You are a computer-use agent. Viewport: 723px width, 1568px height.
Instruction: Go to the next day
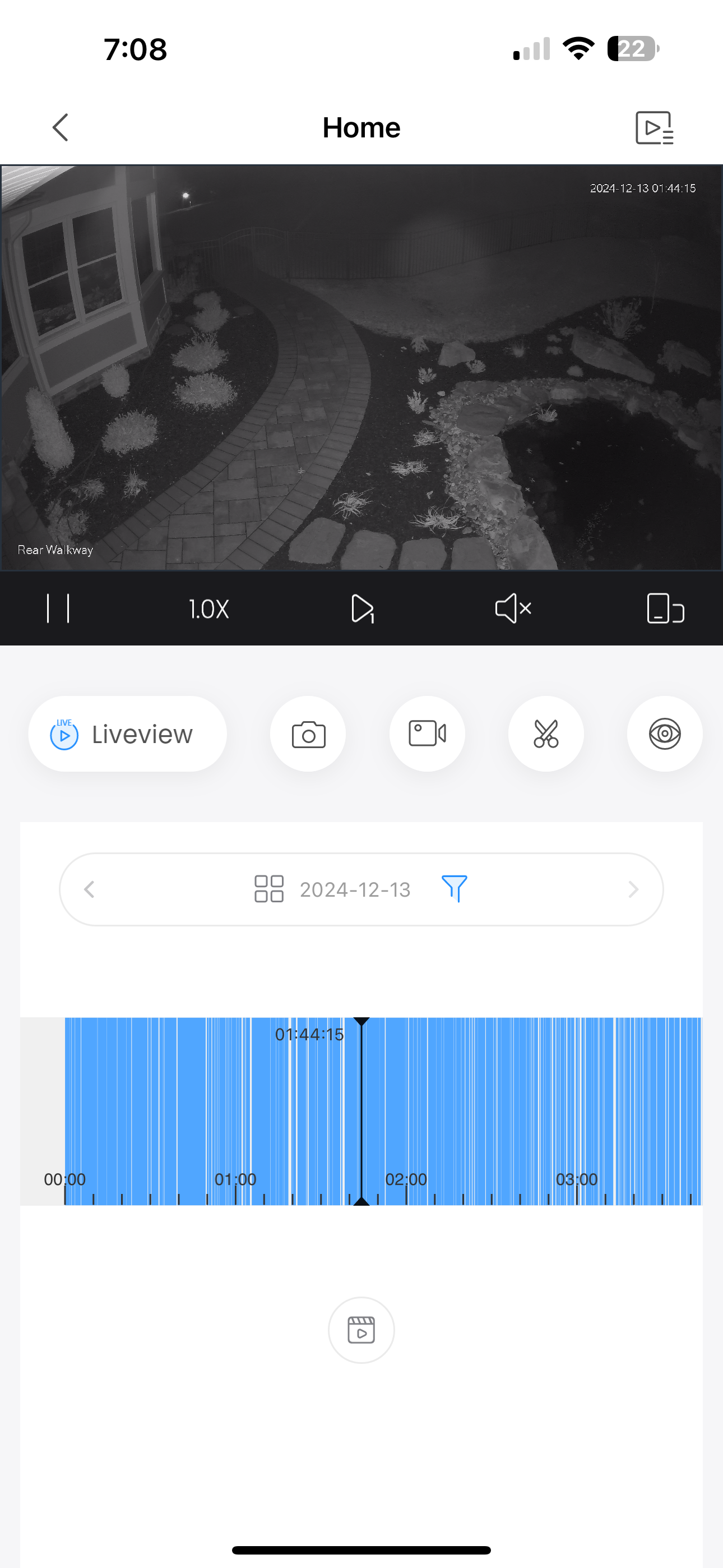pyautogui.click(x=633, y=889)
